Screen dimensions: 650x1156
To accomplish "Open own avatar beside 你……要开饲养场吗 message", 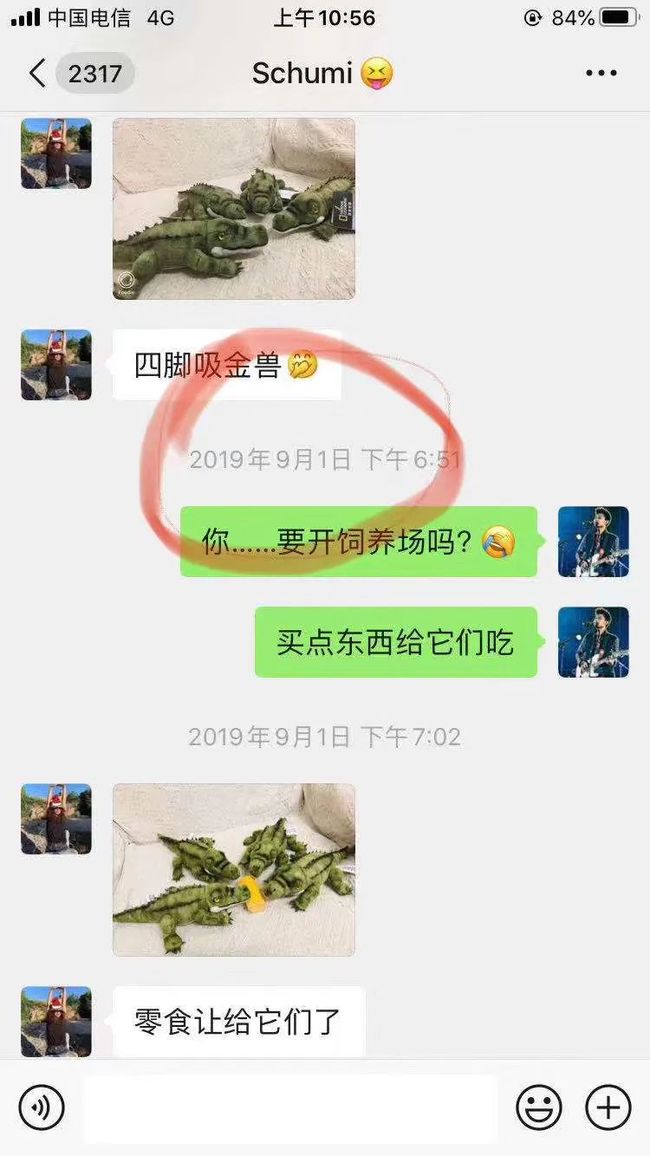I will (x=593, y=542).
